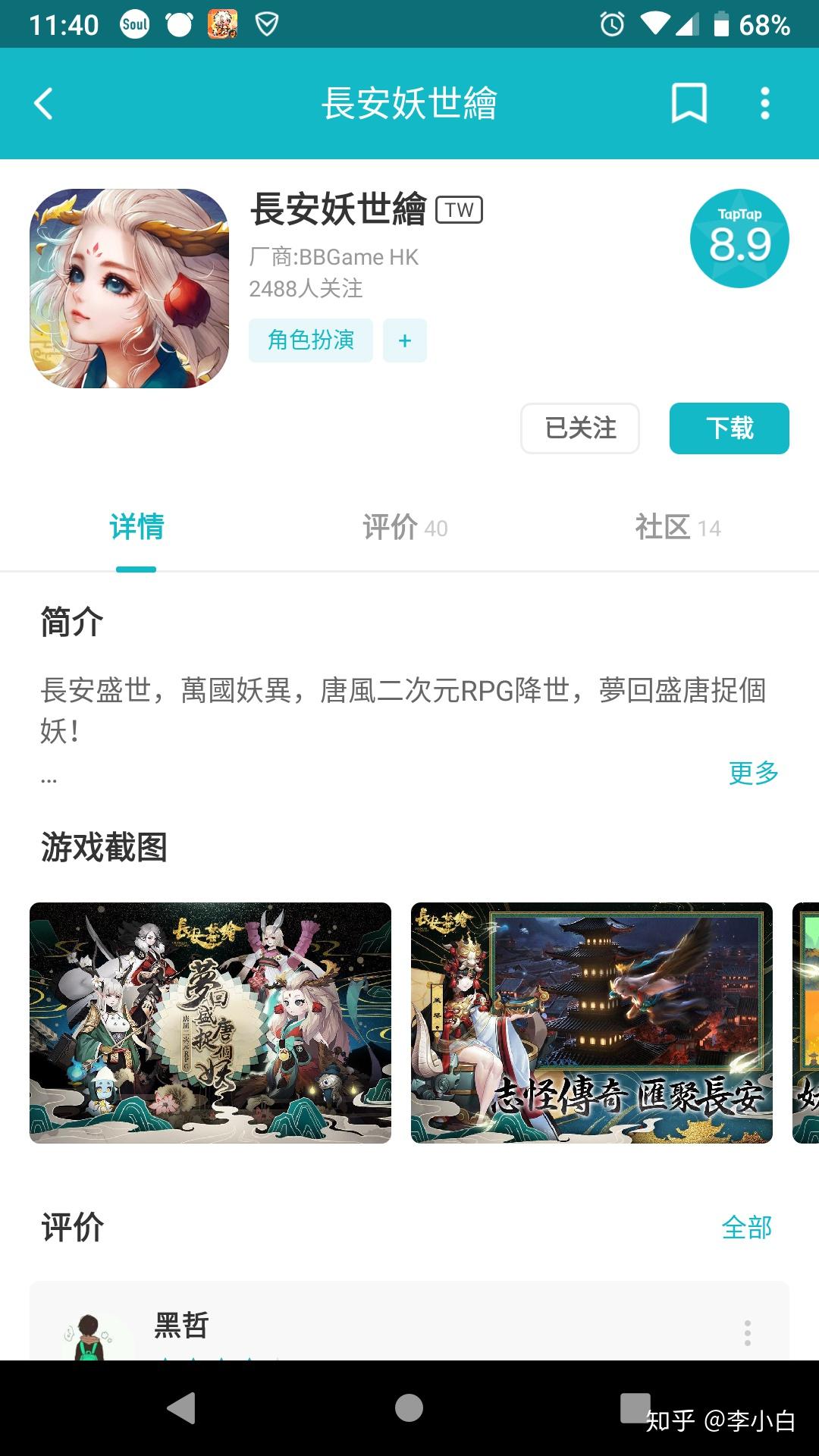Open the TapTap 8.9 rating badge
Viewport: 819px width, 1456px height.
pos(739,239)
